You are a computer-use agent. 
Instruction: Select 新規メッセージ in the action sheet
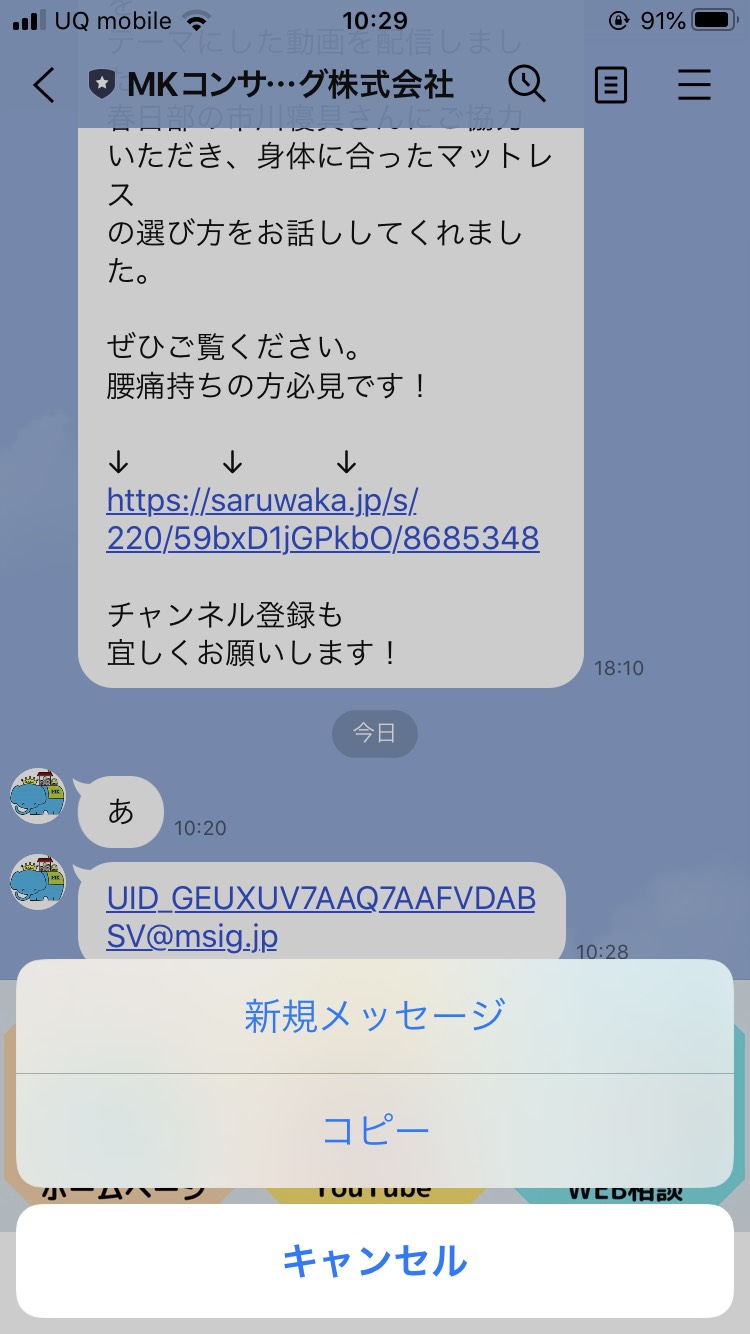coord(375,1016)
